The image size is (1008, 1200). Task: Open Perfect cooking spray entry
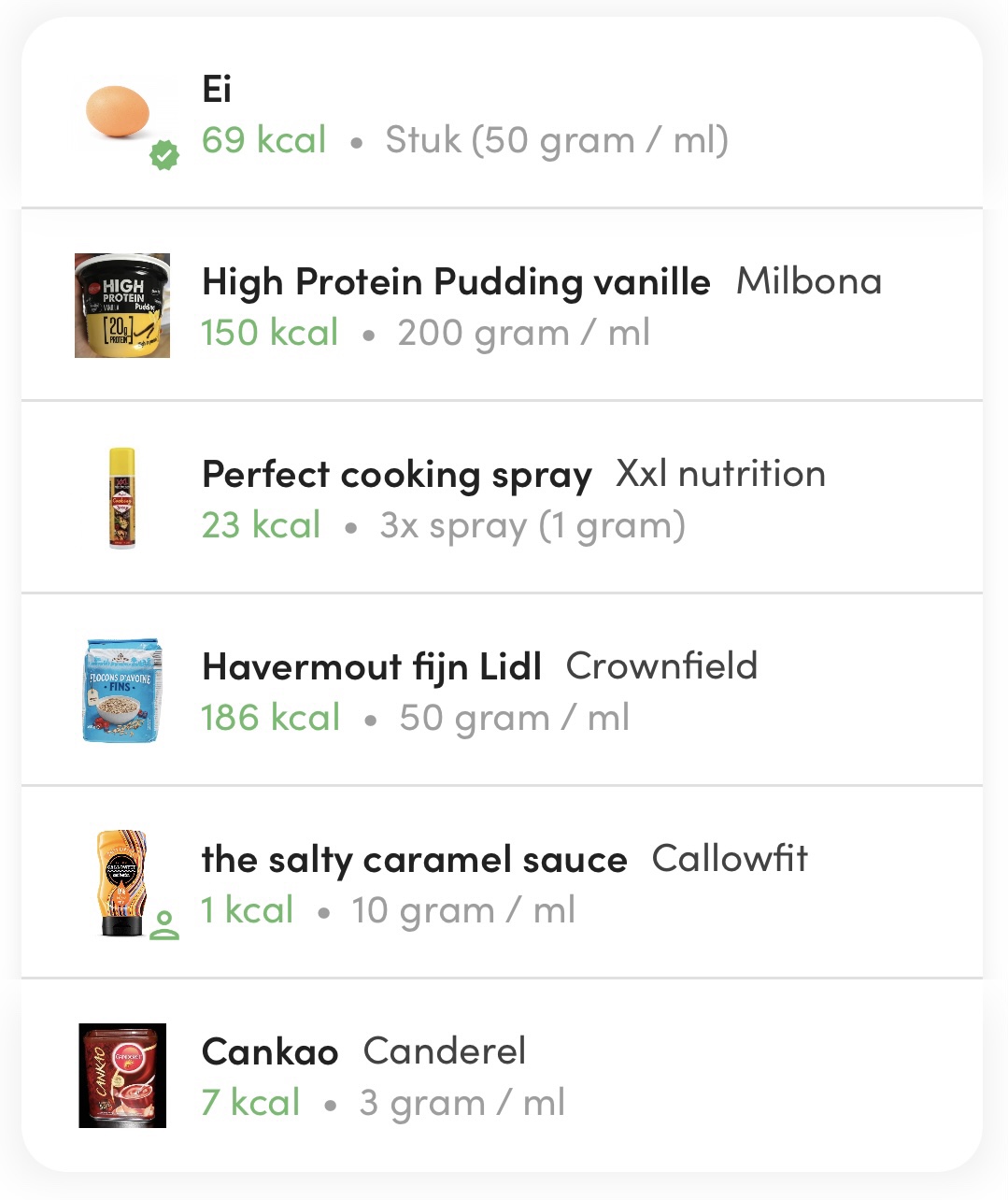[502, 499]
